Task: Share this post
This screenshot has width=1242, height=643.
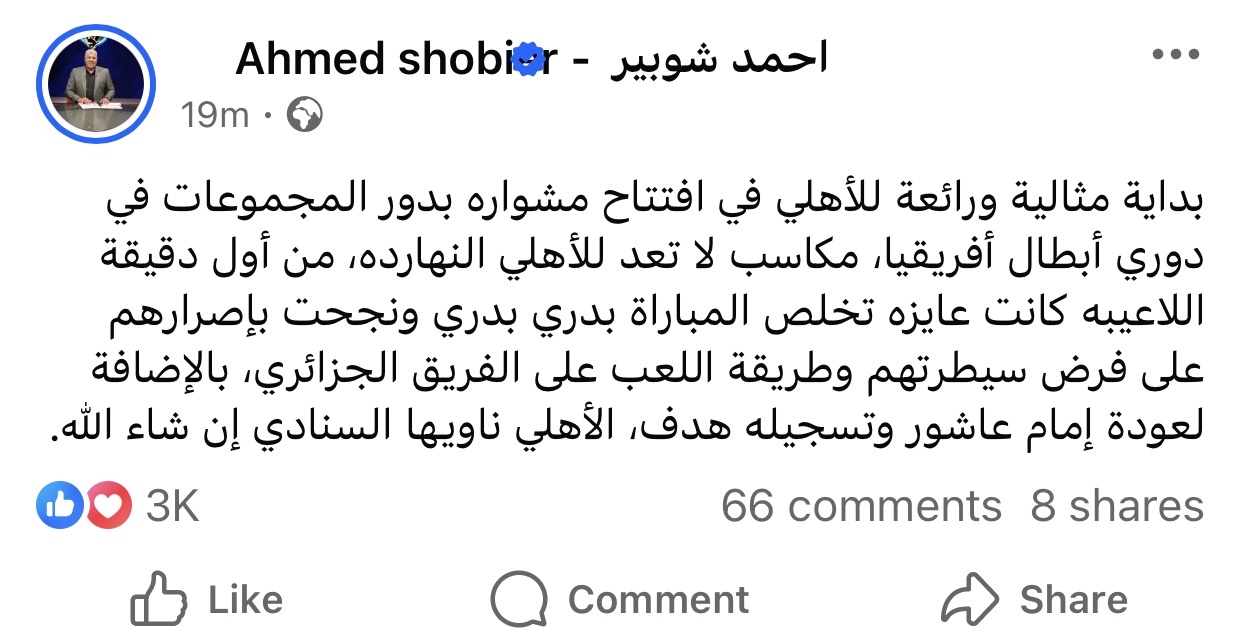Action: [1035, 600]
